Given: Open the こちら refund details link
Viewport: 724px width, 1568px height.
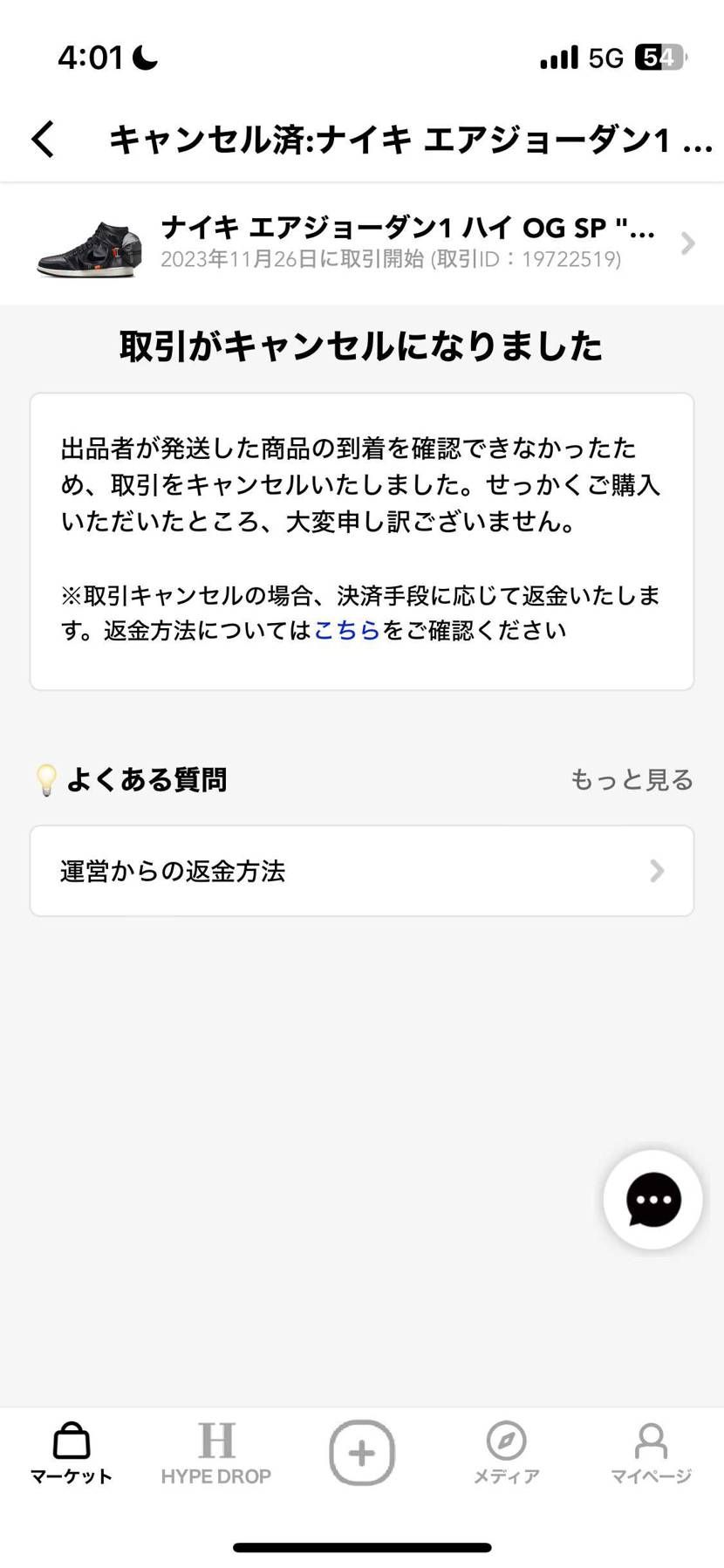Looking at the screenshot, I should coord(346,629).
